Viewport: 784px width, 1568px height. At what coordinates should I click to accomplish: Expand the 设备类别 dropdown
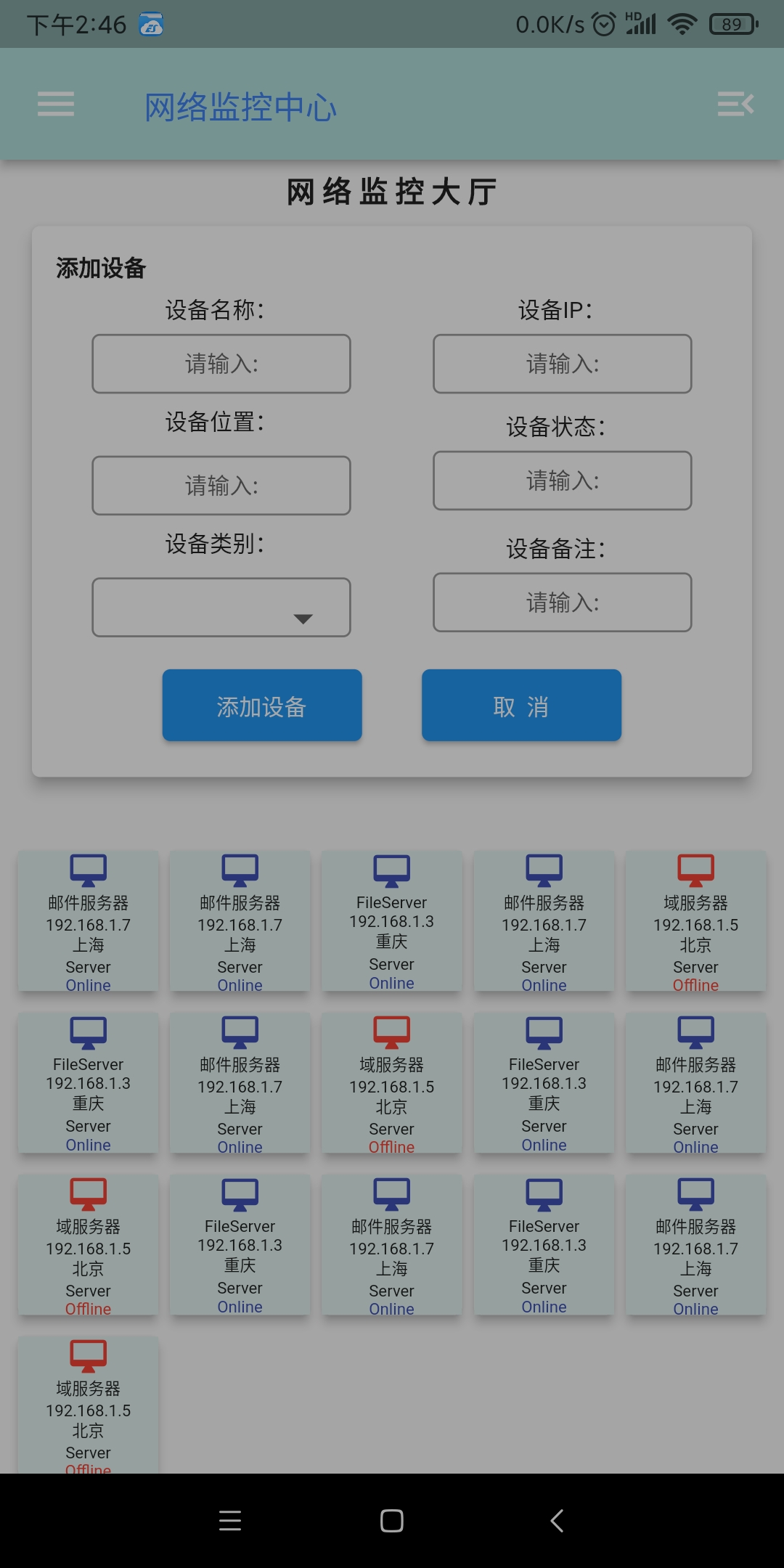(221, 608)
